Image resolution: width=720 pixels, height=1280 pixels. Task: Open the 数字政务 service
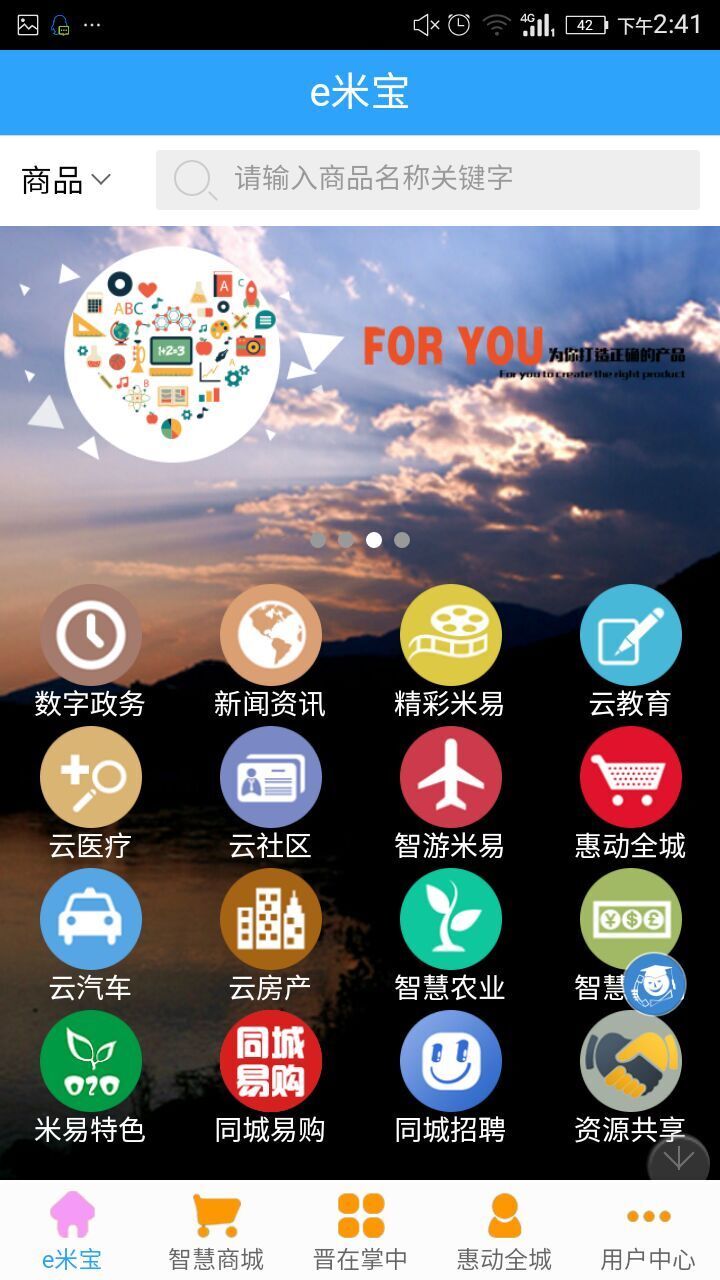click(90, 636)
